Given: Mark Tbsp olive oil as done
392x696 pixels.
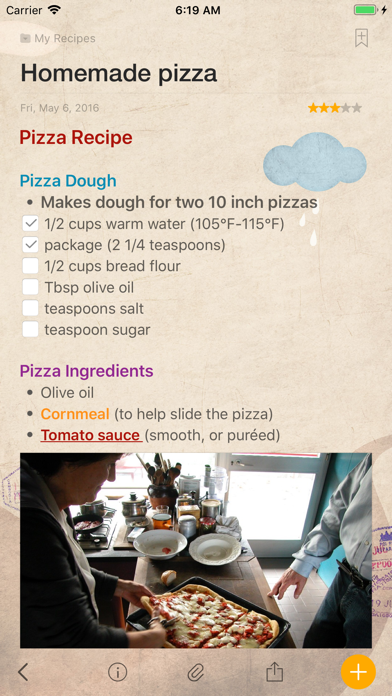Looking at the screenshot, I should (31, 287).
